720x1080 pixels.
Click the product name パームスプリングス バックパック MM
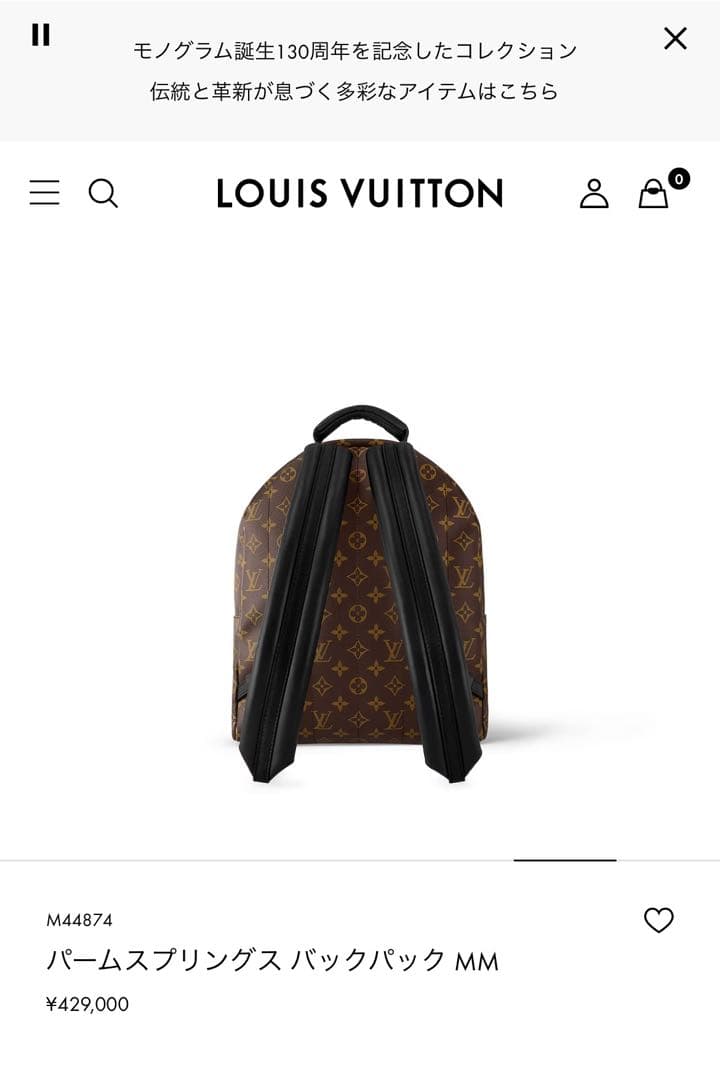pos(270,958)
